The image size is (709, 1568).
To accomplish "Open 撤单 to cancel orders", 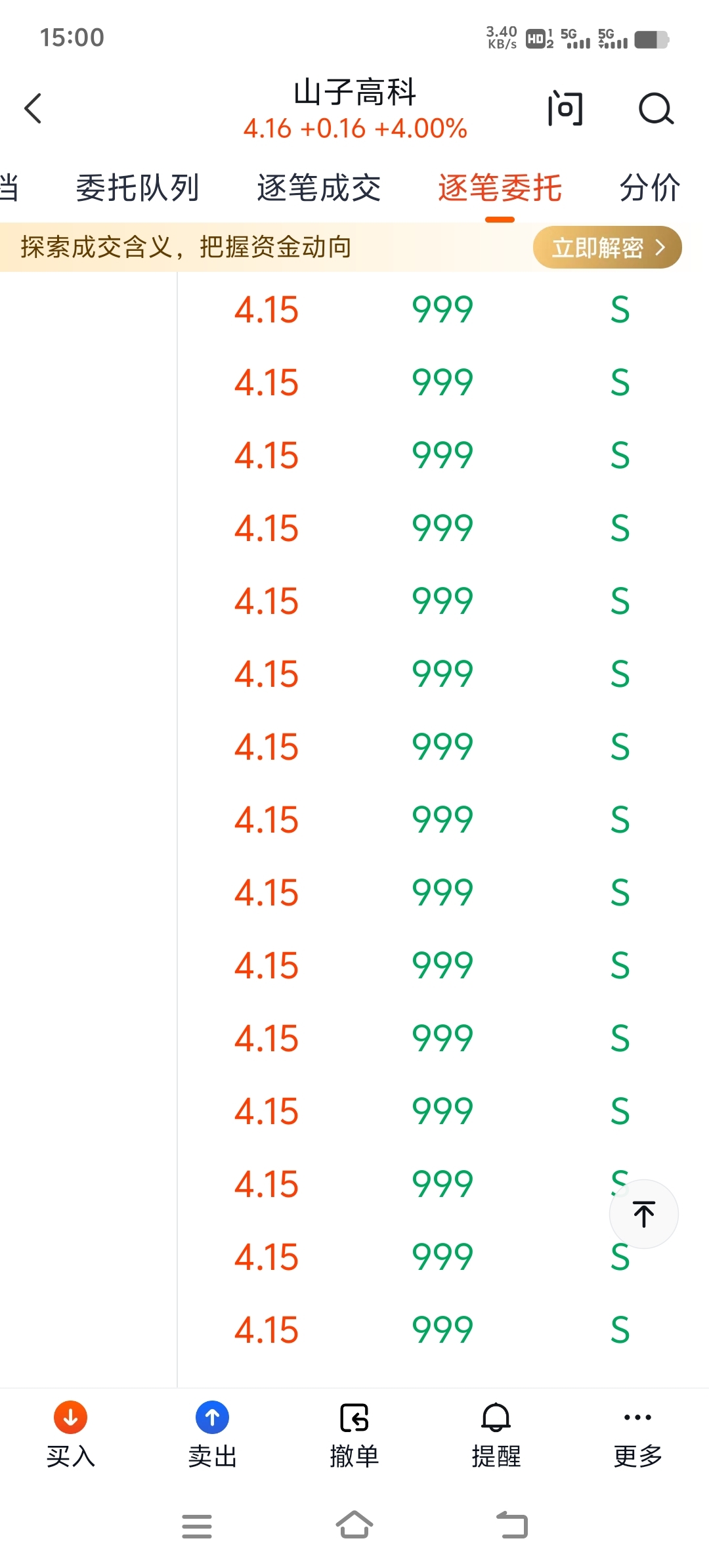I will coord(354,1433).
